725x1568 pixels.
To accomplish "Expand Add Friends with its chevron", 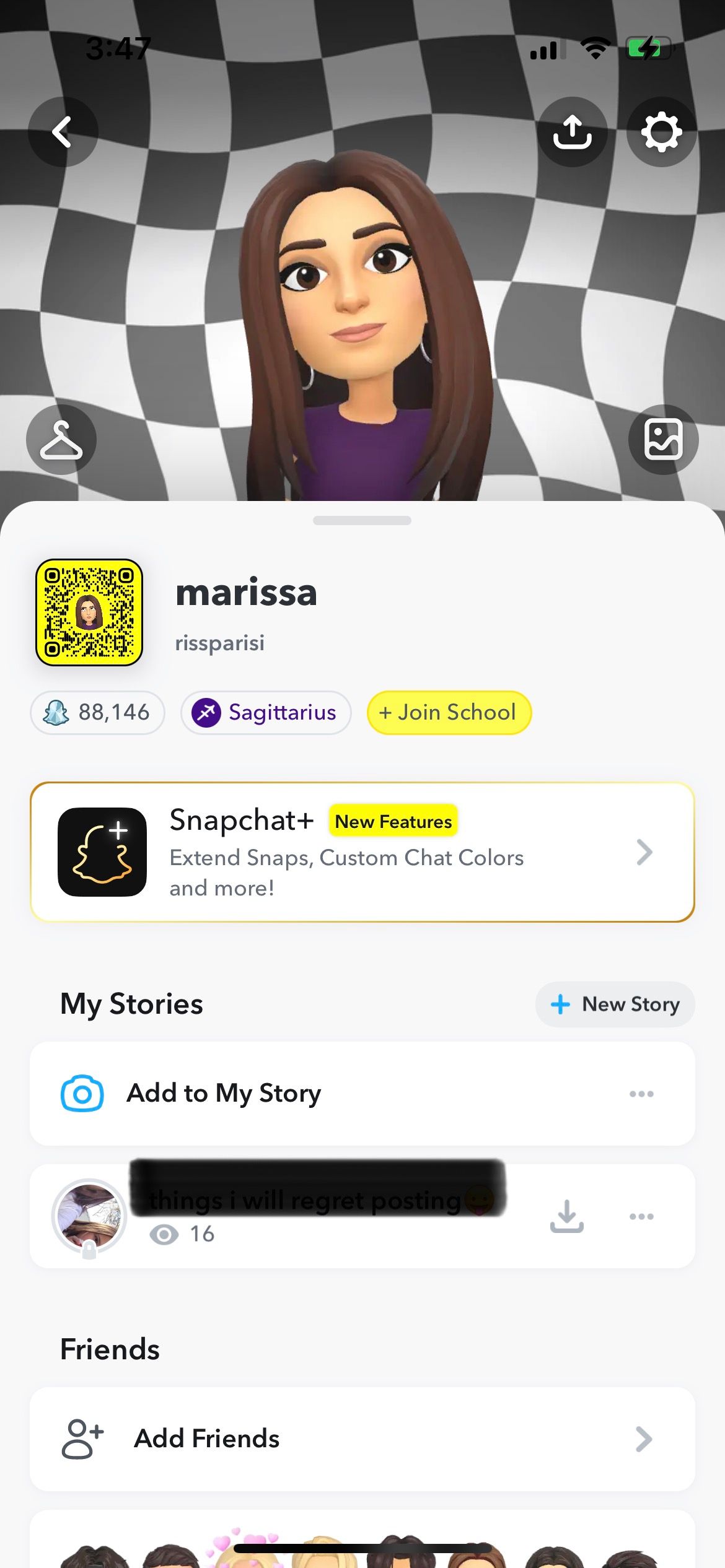I will point(644,1439).
